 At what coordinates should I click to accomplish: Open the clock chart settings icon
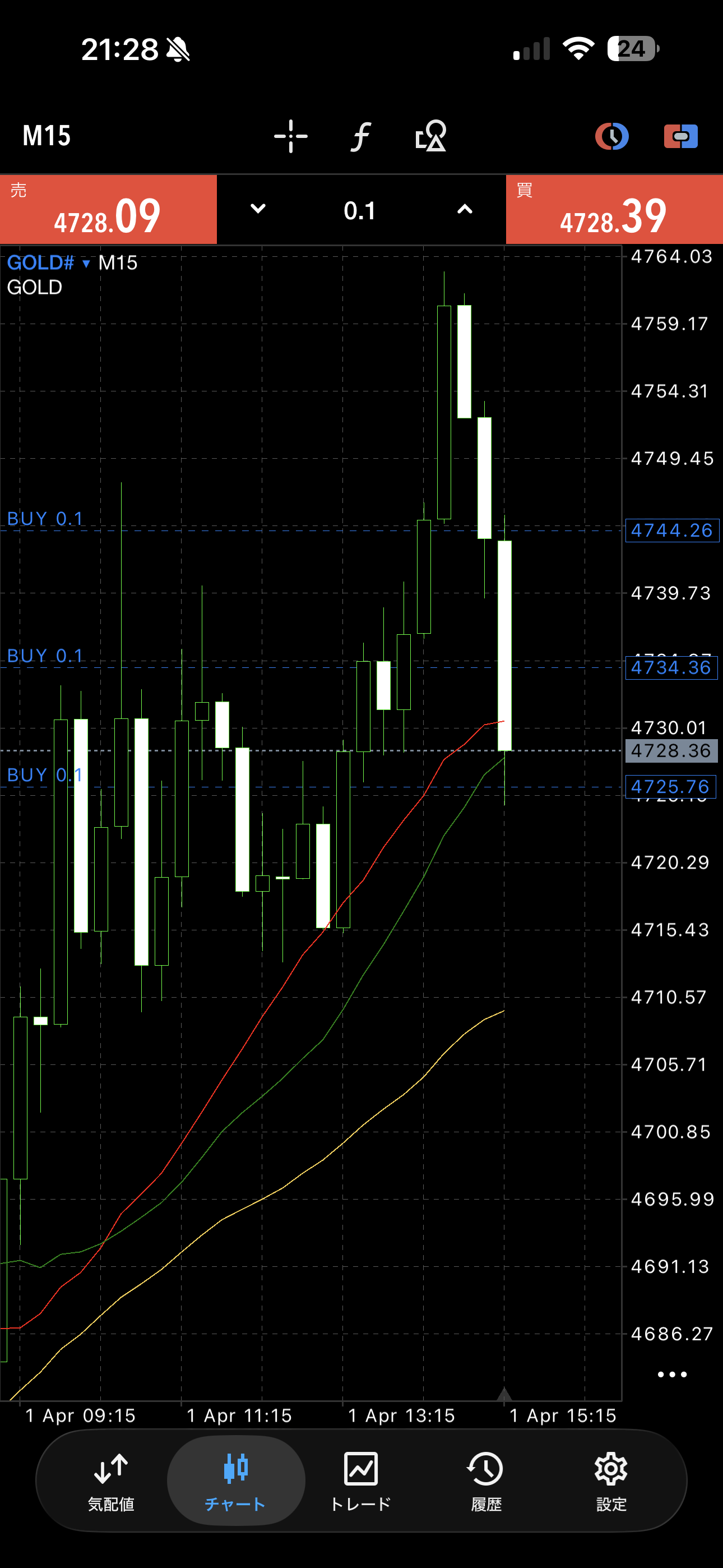611,136
